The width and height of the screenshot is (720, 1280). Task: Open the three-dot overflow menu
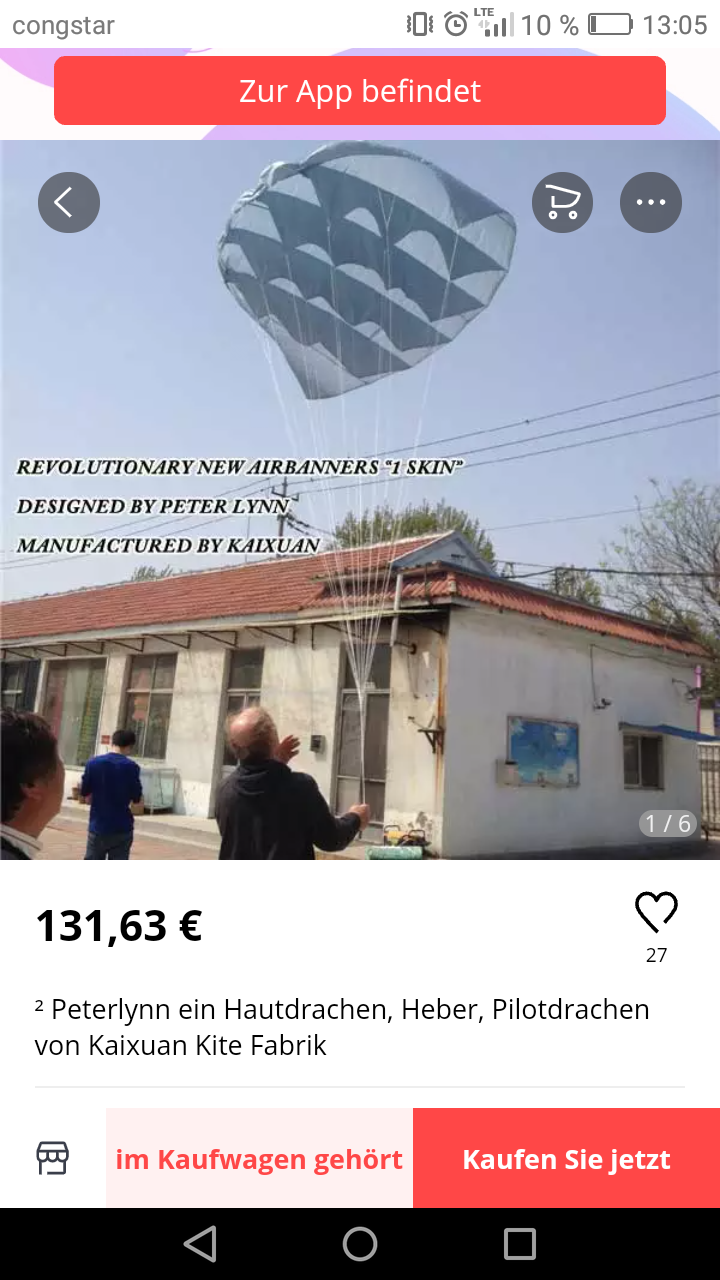click(x=651, y=203)
